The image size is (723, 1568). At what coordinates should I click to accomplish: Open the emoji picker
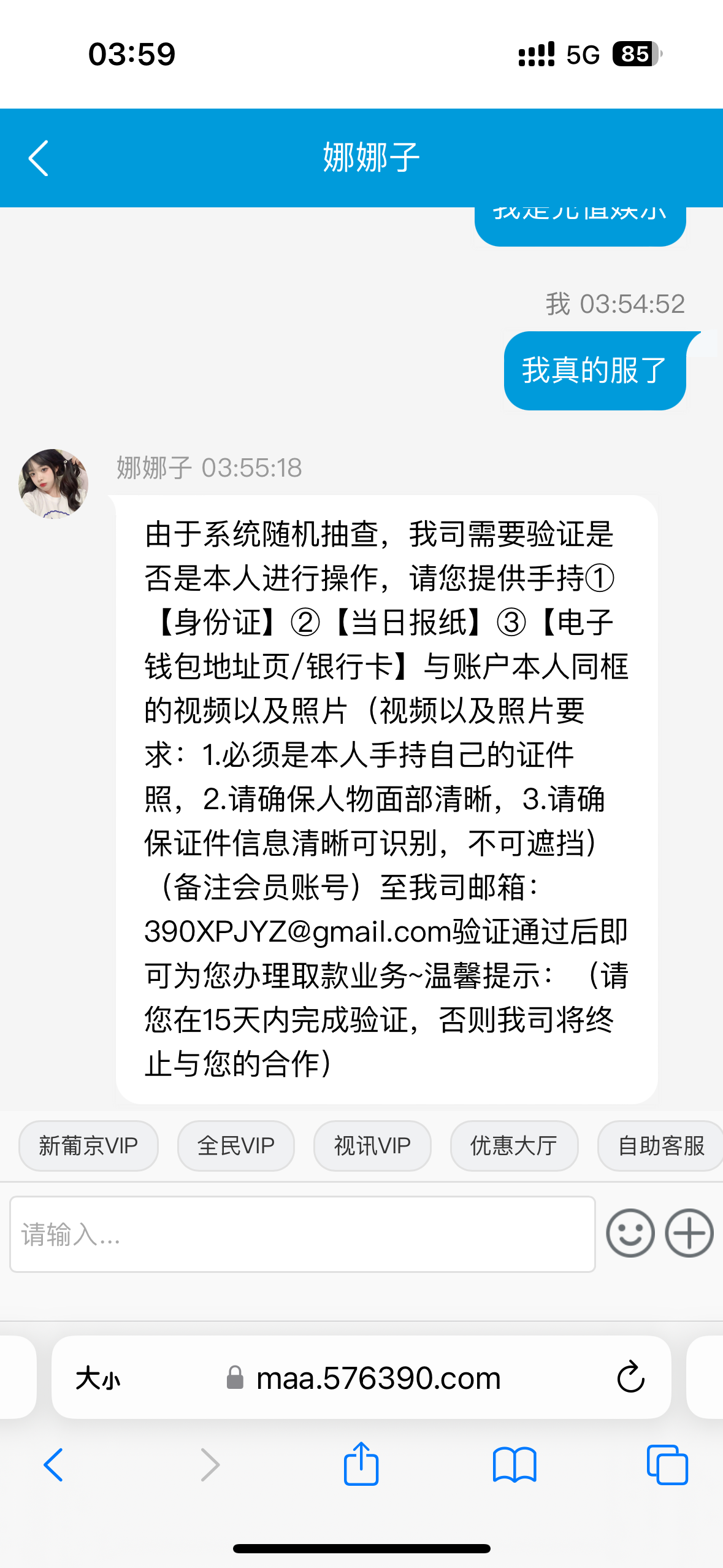(630, 1233)
